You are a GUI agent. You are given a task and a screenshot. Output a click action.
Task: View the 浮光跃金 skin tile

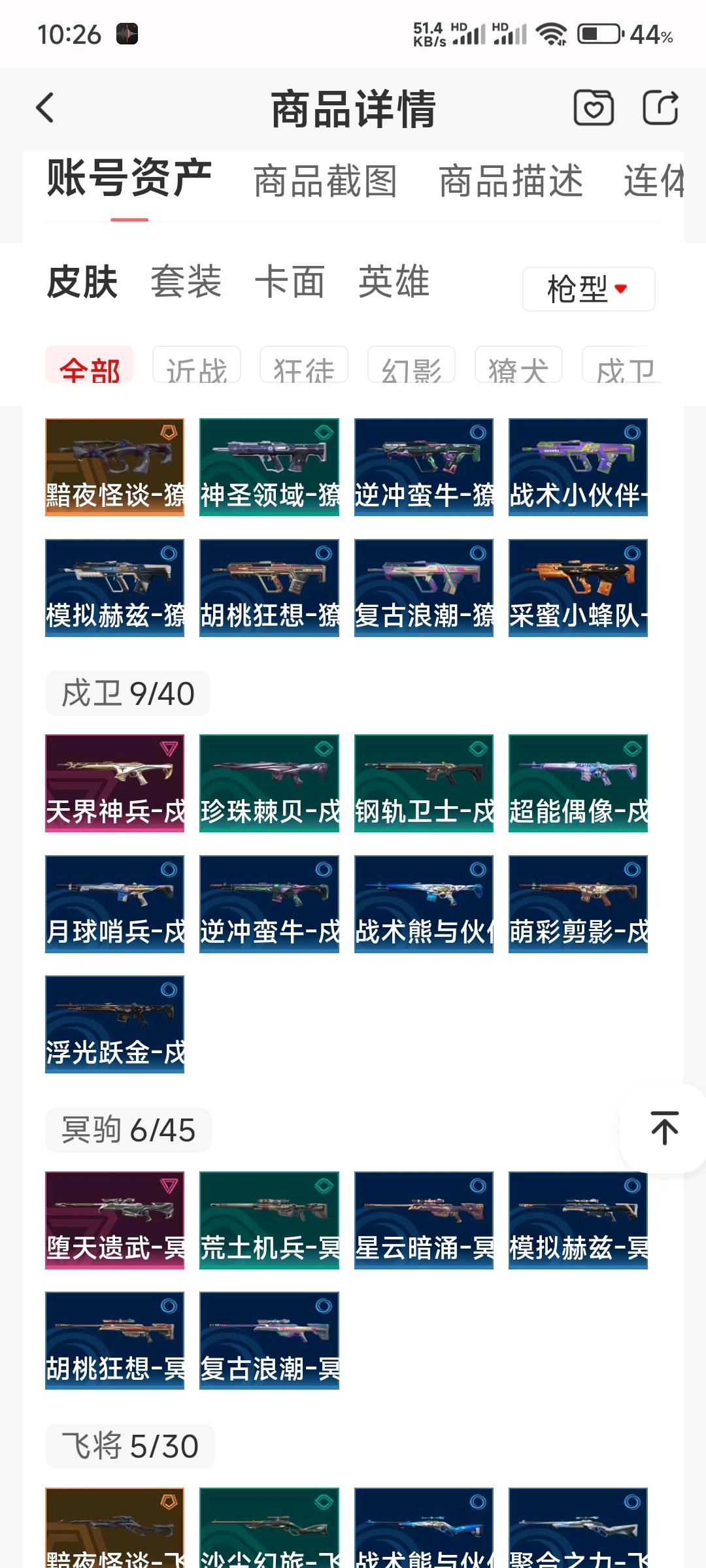pos(114,1024)
